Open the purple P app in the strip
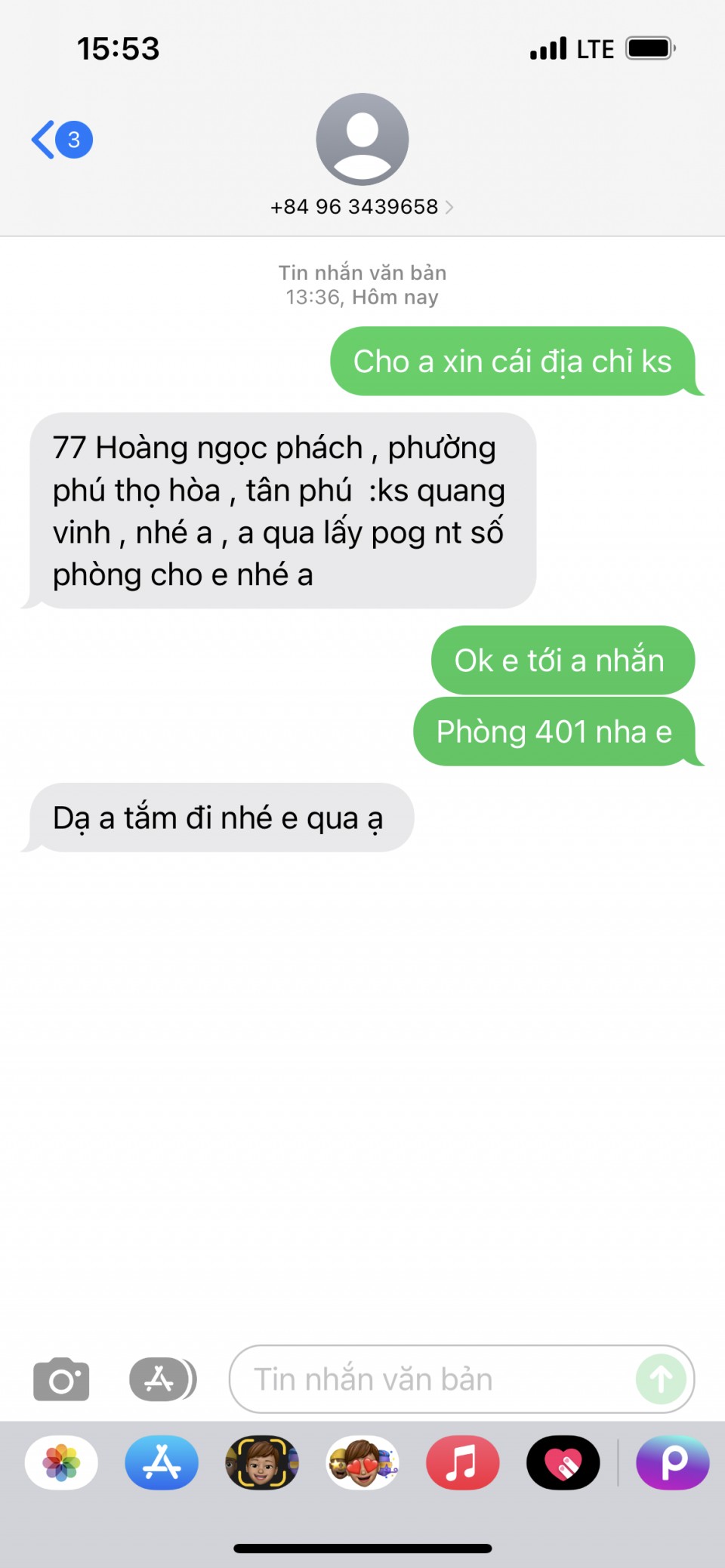This screenshot has width=725, height=1568. point(672,1462)
